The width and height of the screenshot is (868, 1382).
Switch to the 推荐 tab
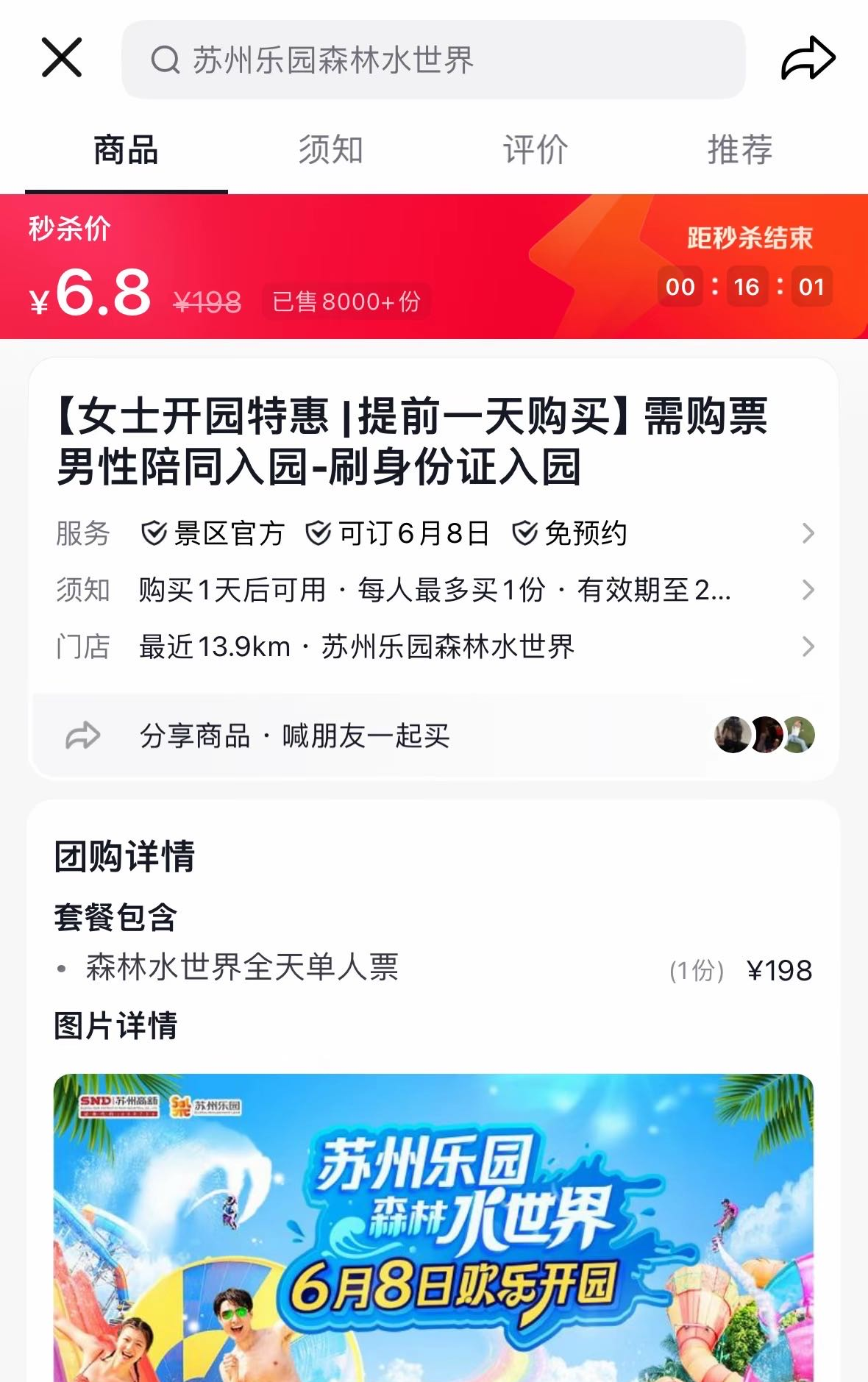click(x=739, y=150)
